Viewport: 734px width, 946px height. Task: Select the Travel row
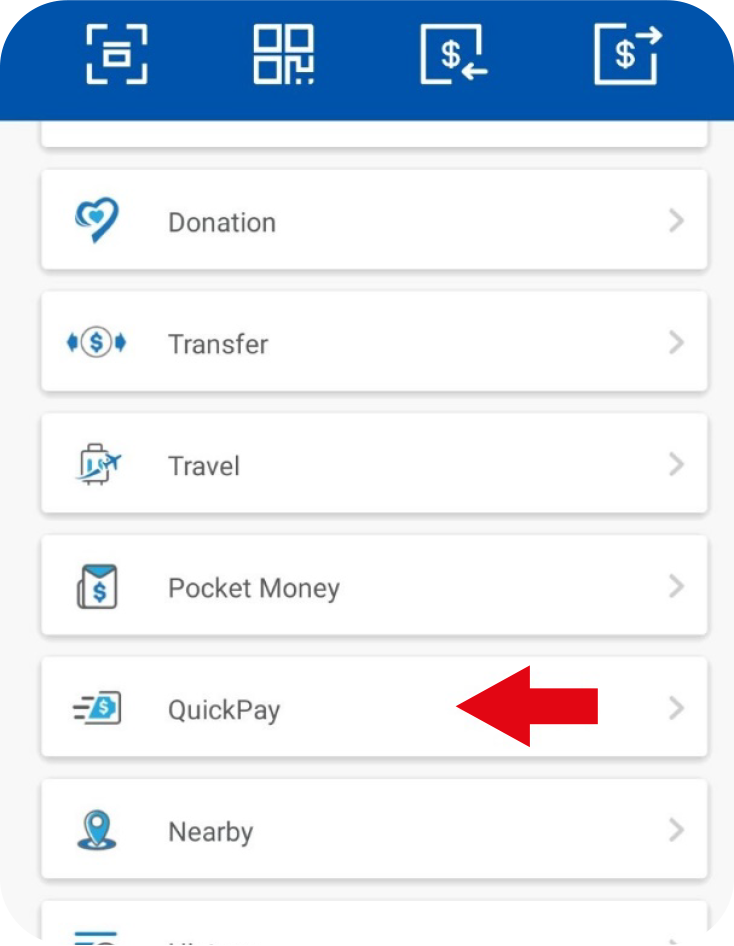click(x=374, y=465)
